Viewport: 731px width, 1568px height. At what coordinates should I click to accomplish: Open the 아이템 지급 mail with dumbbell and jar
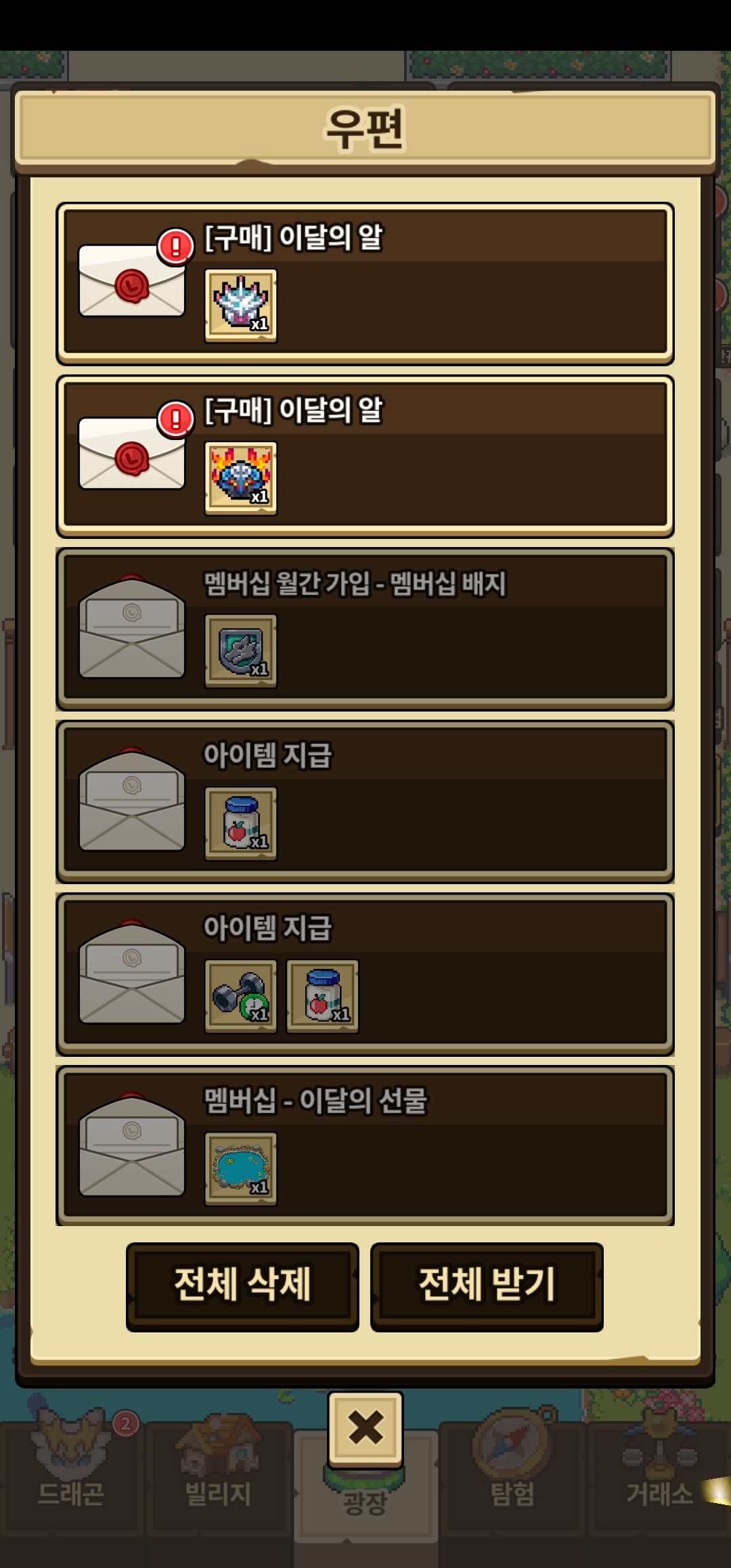(x=365, y=974)
